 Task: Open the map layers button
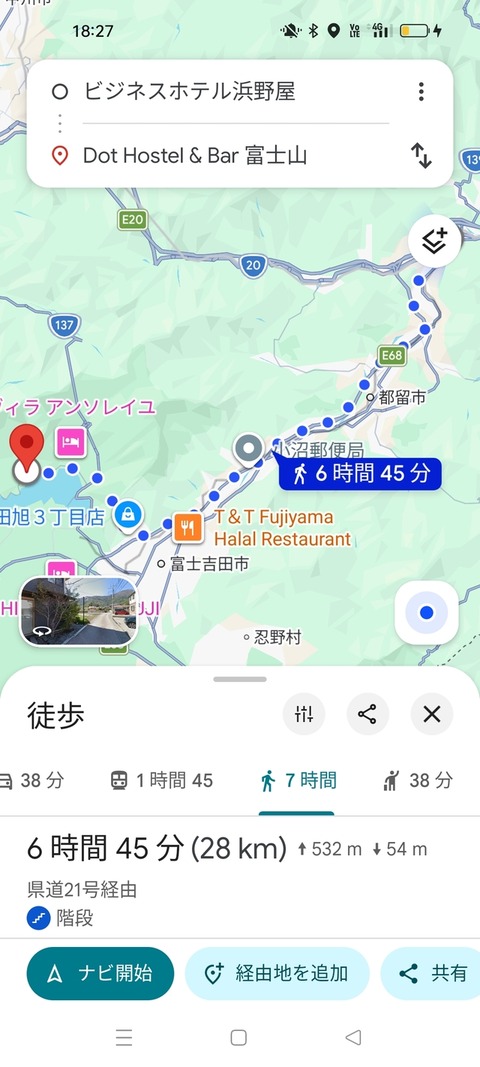click(x=434, y=242)
